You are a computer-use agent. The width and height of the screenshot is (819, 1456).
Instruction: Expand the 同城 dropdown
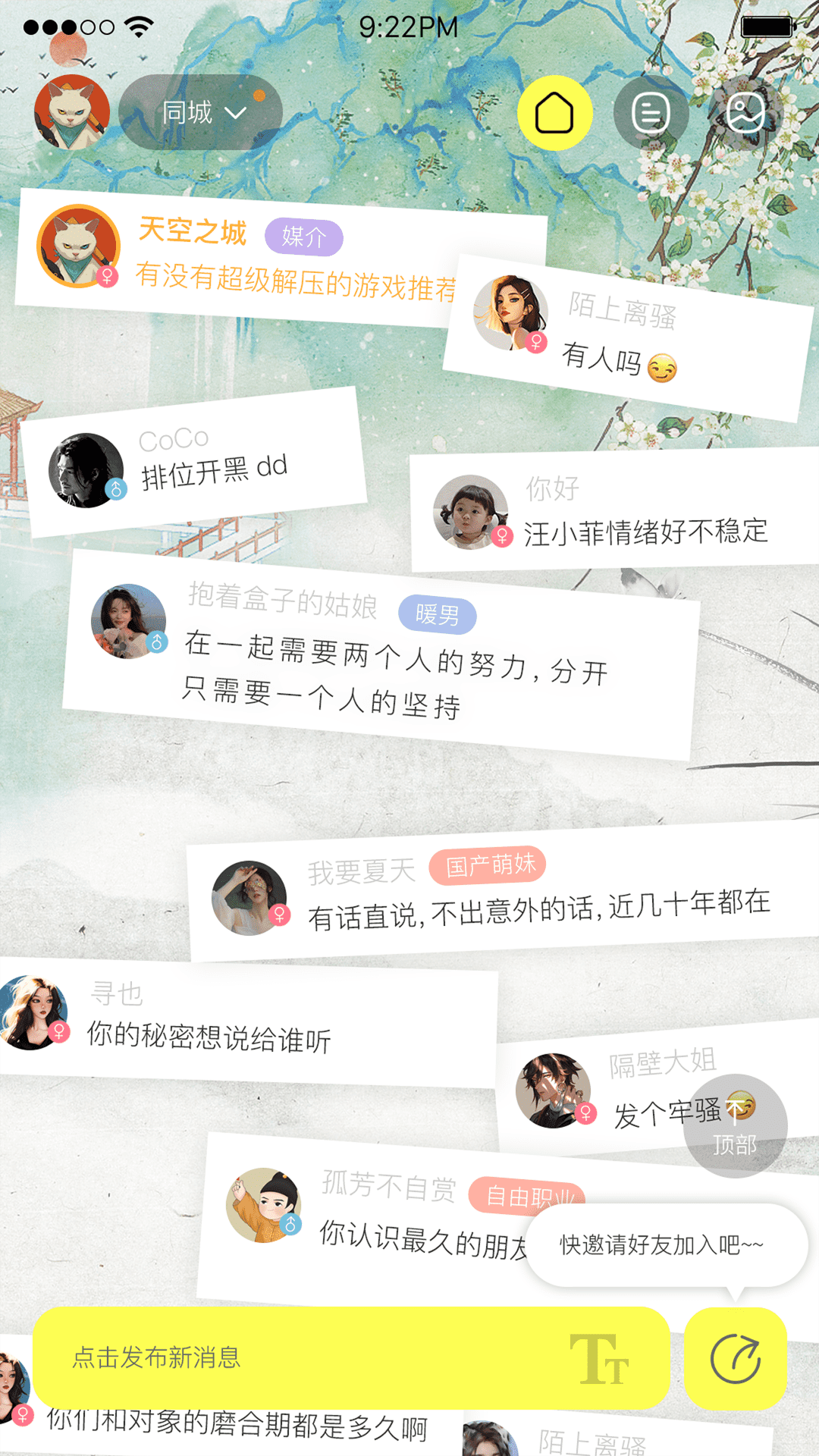click(x=201, y=112)
